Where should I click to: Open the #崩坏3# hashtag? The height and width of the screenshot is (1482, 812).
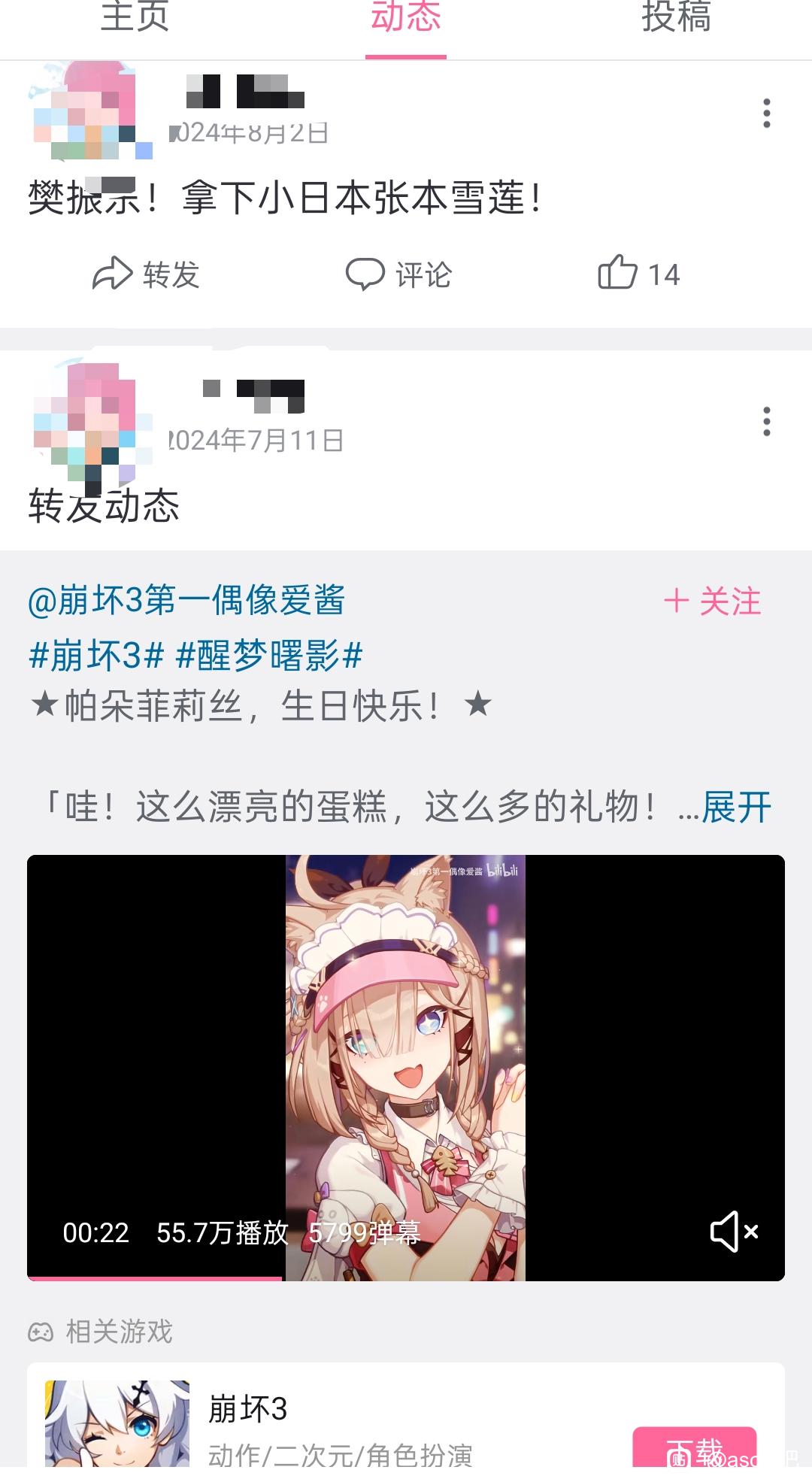[95, 656]
